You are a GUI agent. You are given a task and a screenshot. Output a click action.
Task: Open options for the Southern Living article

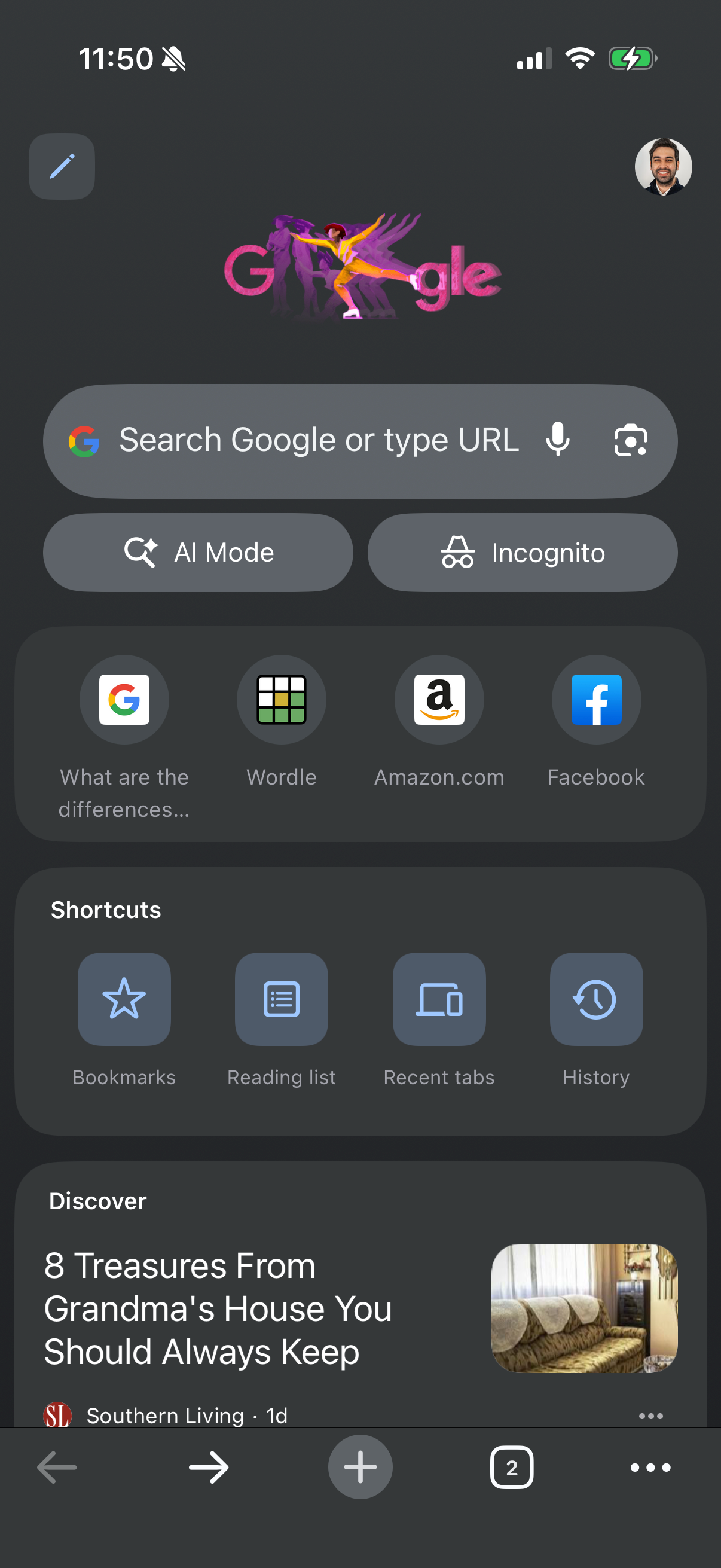click(x=651, y=1416)
